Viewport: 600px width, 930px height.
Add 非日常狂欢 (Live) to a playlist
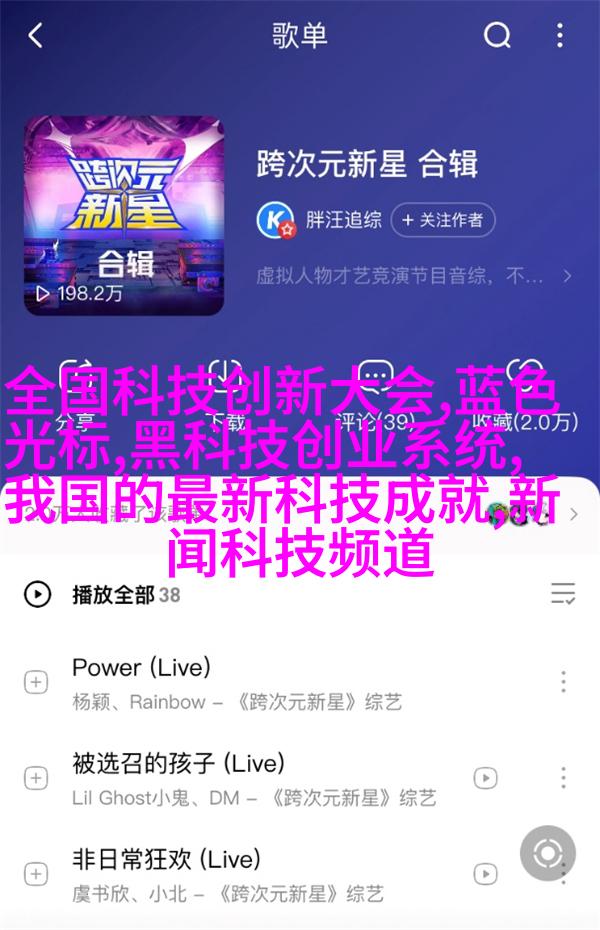[x=36, y=873]
